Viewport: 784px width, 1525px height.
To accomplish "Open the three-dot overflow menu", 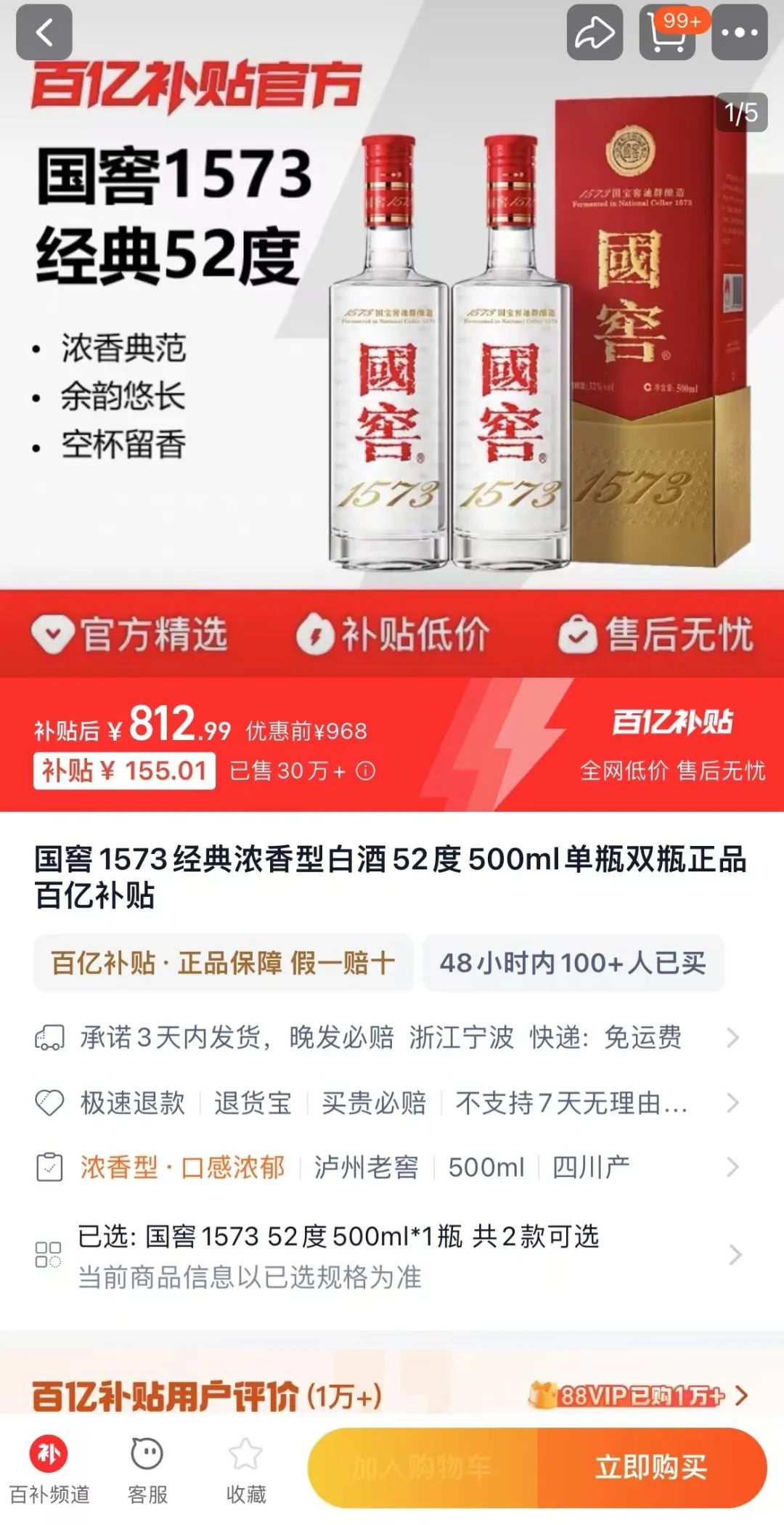I will pyautogui.click(x=739, y=33).
